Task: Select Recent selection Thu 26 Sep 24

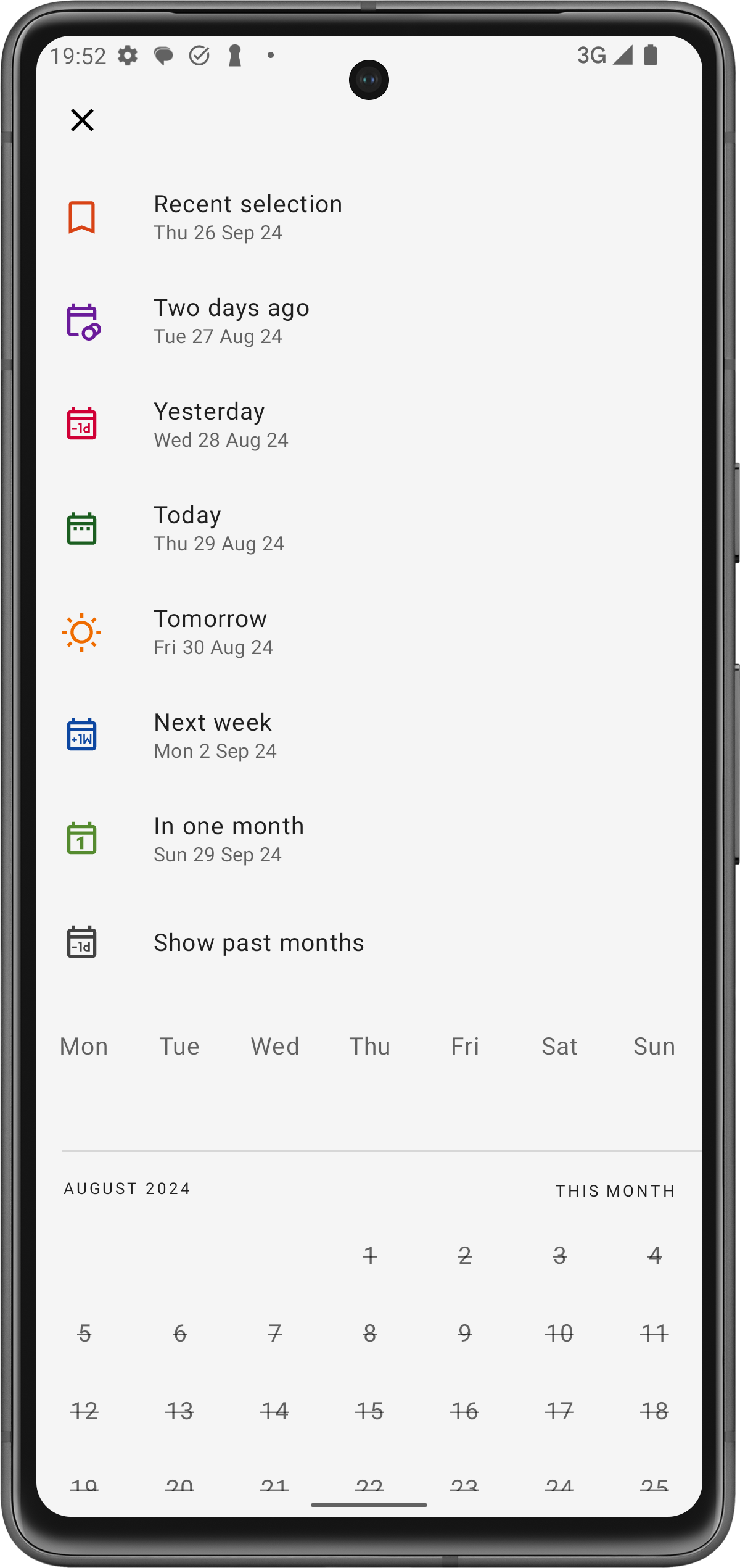Action: [247, 217]
